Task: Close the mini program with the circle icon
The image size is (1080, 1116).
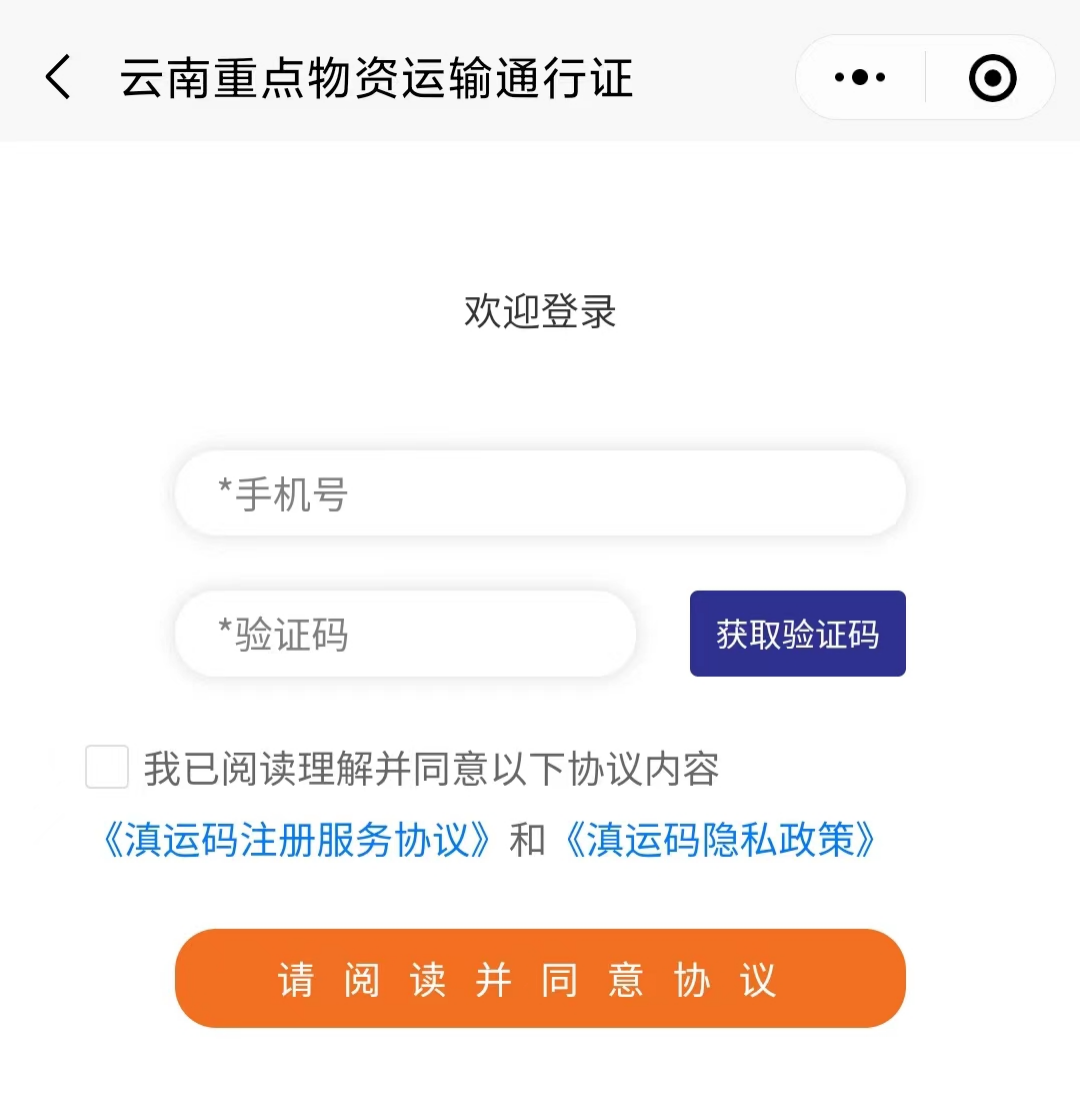Action: pyautogui.click(x=992, y=78)
